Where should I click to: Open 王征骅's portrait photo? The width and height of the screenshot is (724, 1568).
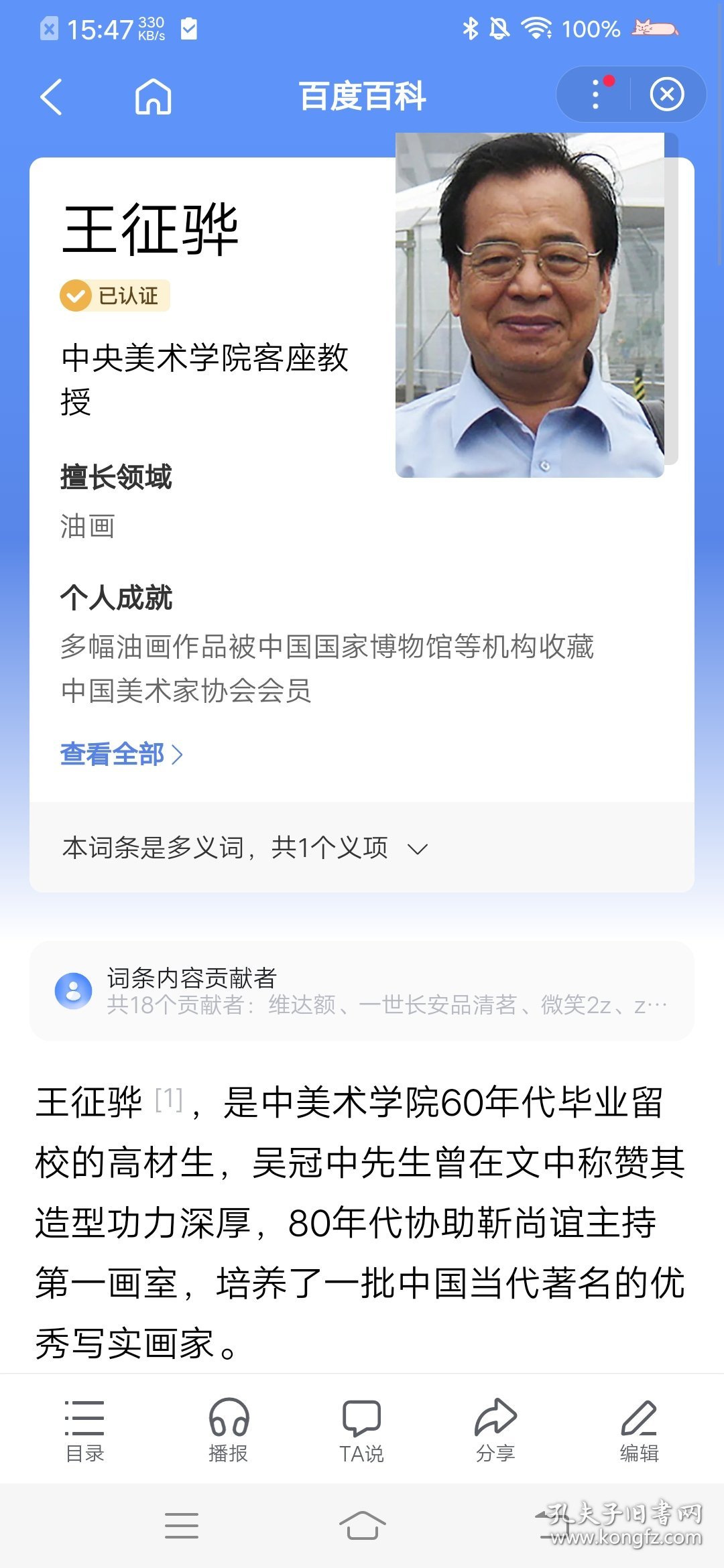pyautogui.click(x=530, y=305)
